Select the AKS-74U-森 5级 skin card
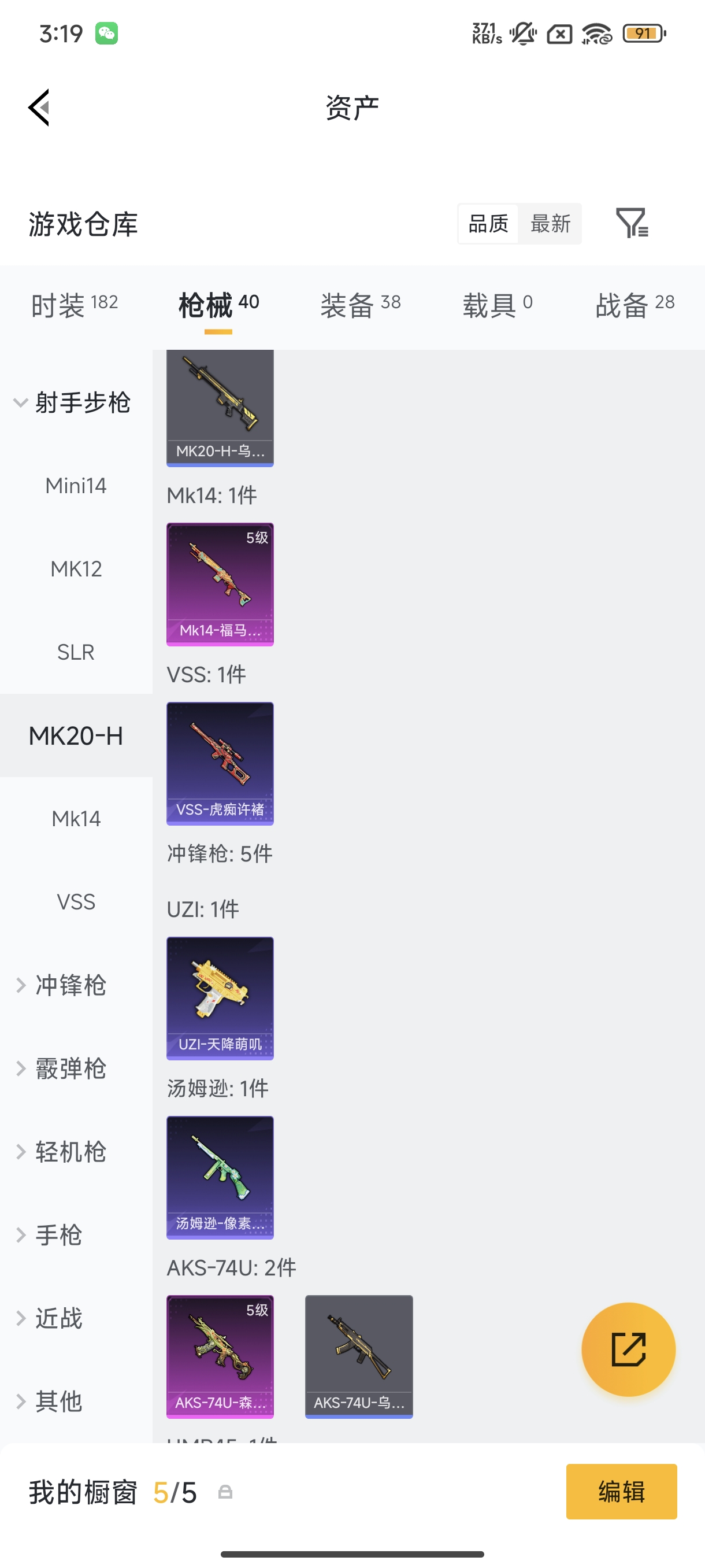The height and width of the screenshot is (1568, 705). (x=220, y=1358)
